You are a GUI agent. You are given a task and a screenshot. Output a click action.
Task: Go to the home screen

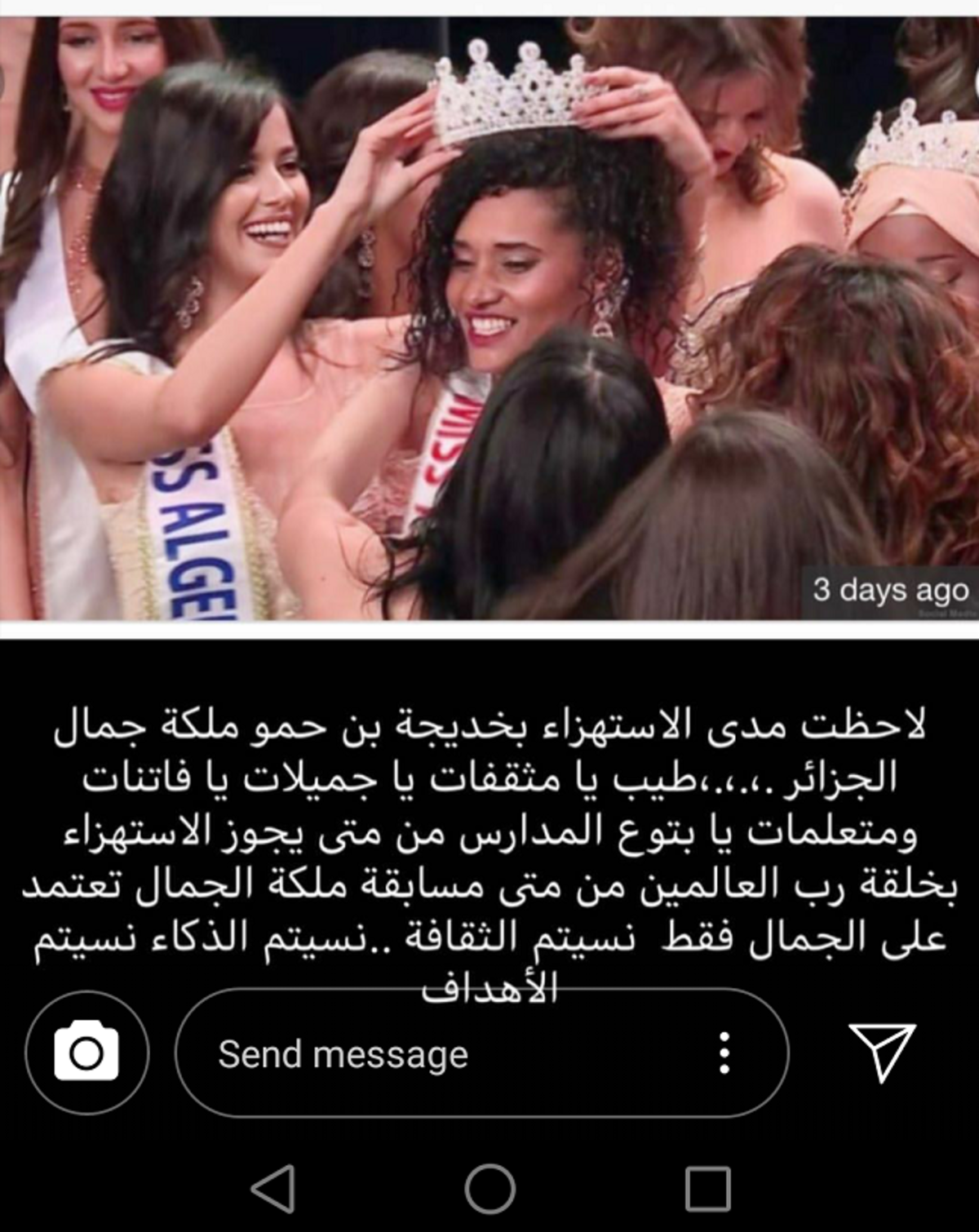pyautogui.click(x=489, y=1188)
